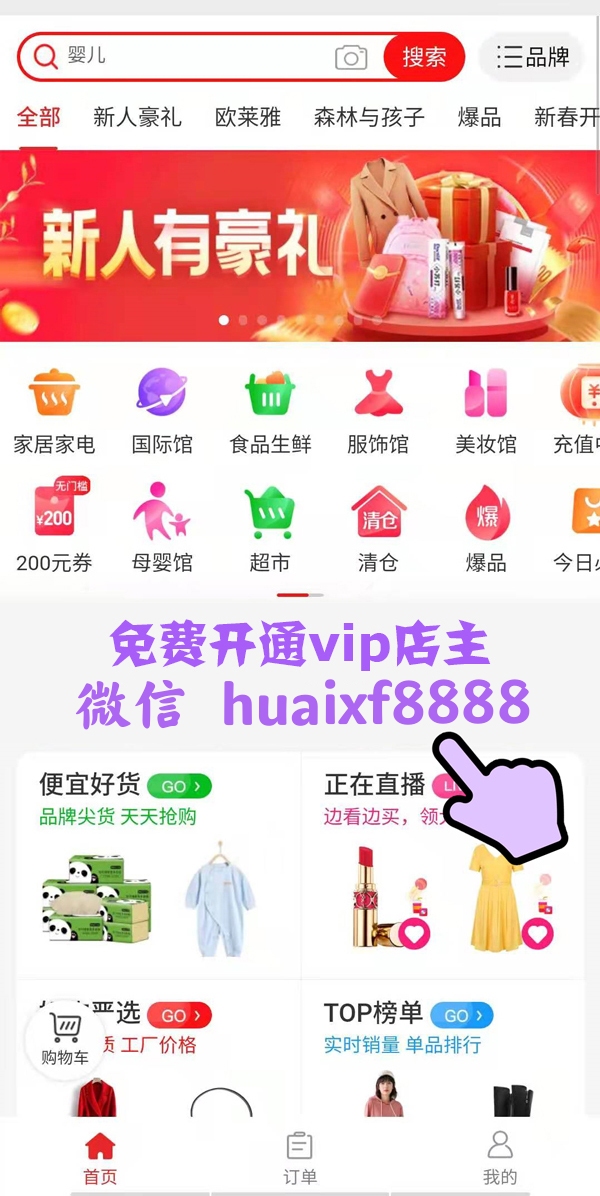Image resolution: width=600 pixels, height=1196 pixels.
Task: Switch to the 爆品 top tab
Action: pyautogui.click(x=479, y=117)
